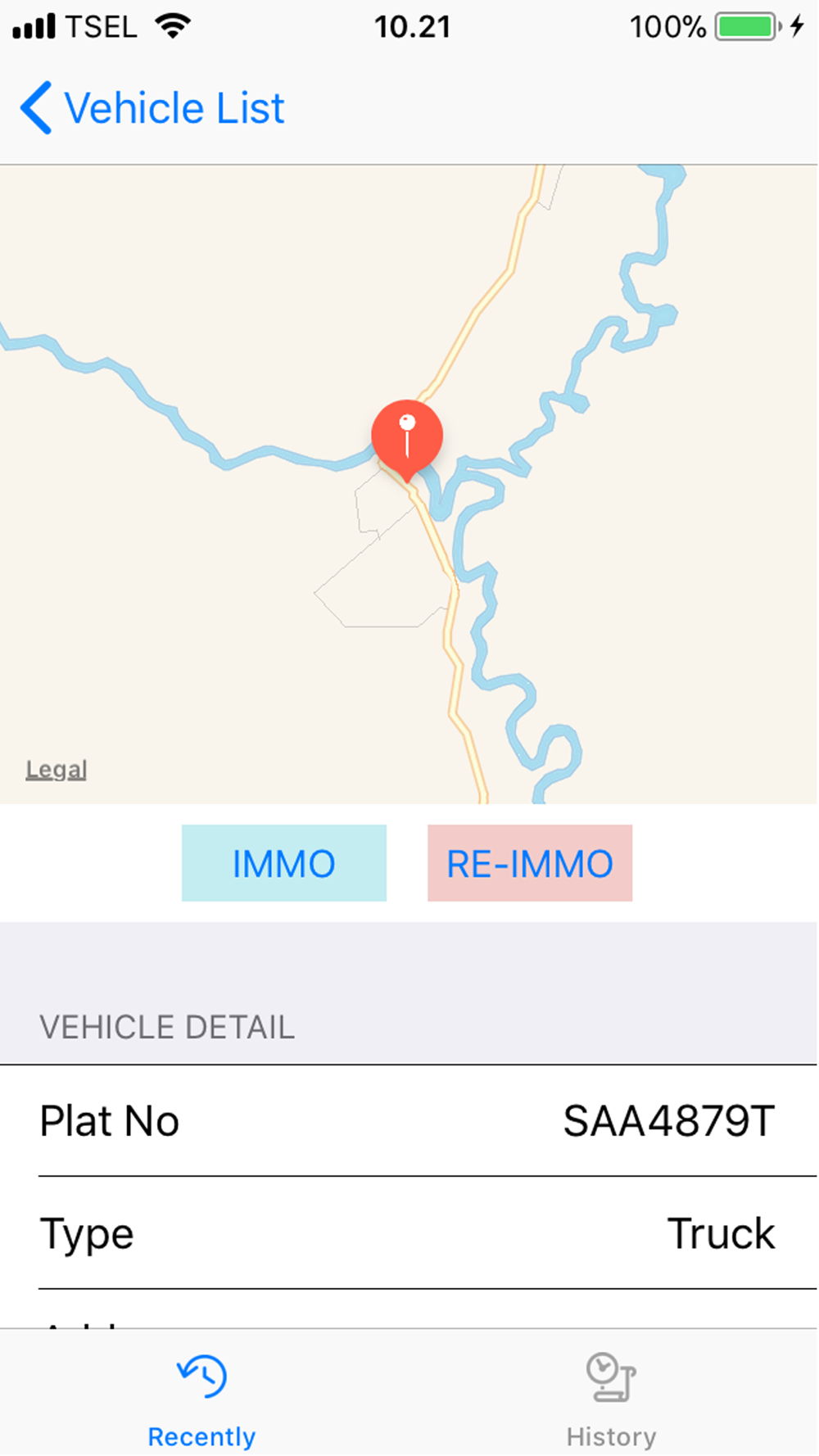
Task: Tap the RE-IMMO button
Action: 530,863
